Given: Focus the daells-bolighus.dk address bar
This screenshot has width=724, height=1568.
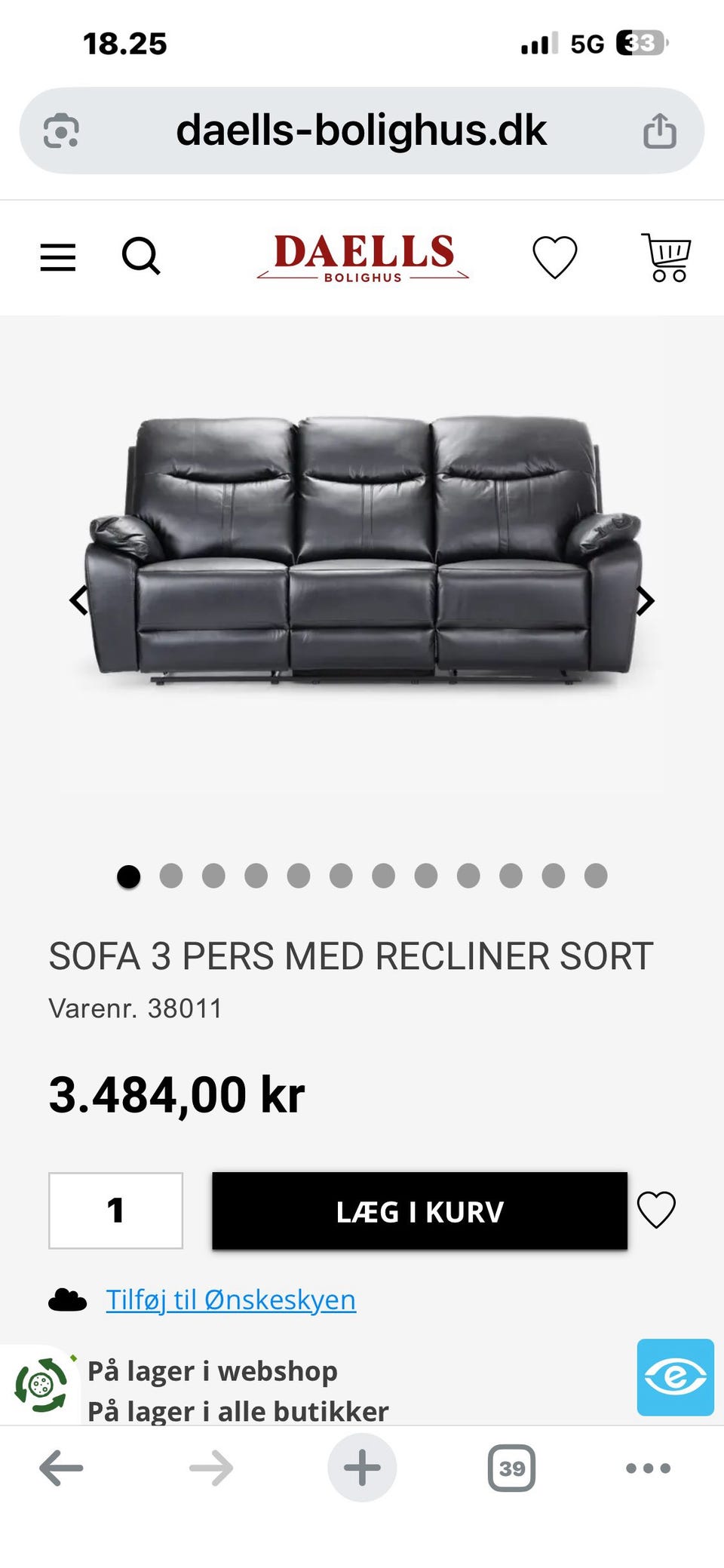Looking at the screenshot, I should coord(360,130).
